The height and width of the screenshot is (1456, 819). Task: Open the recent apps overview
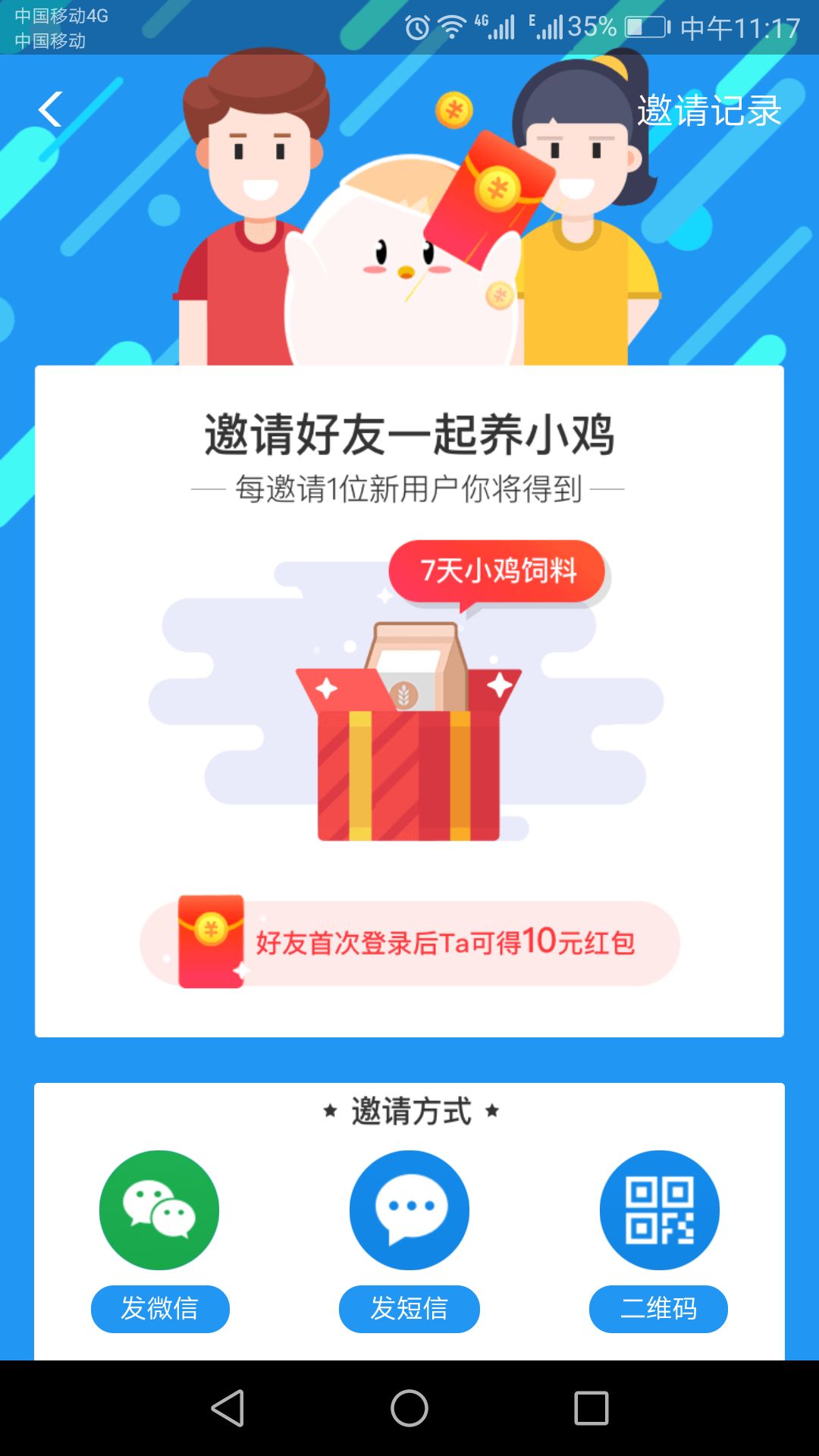(591, 1408)
